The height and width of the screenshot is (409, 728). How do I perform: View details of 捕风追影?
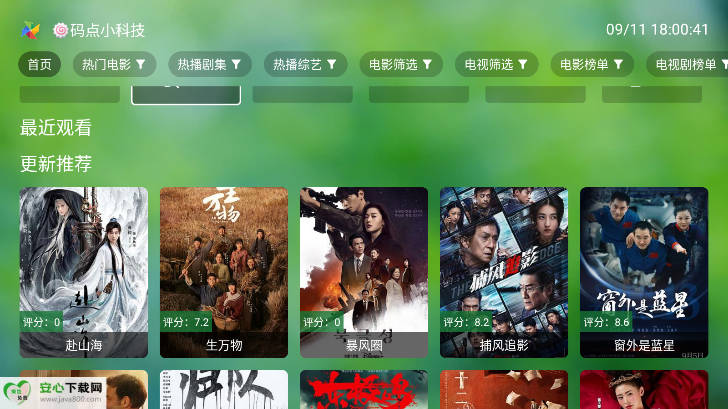[504, 272]
